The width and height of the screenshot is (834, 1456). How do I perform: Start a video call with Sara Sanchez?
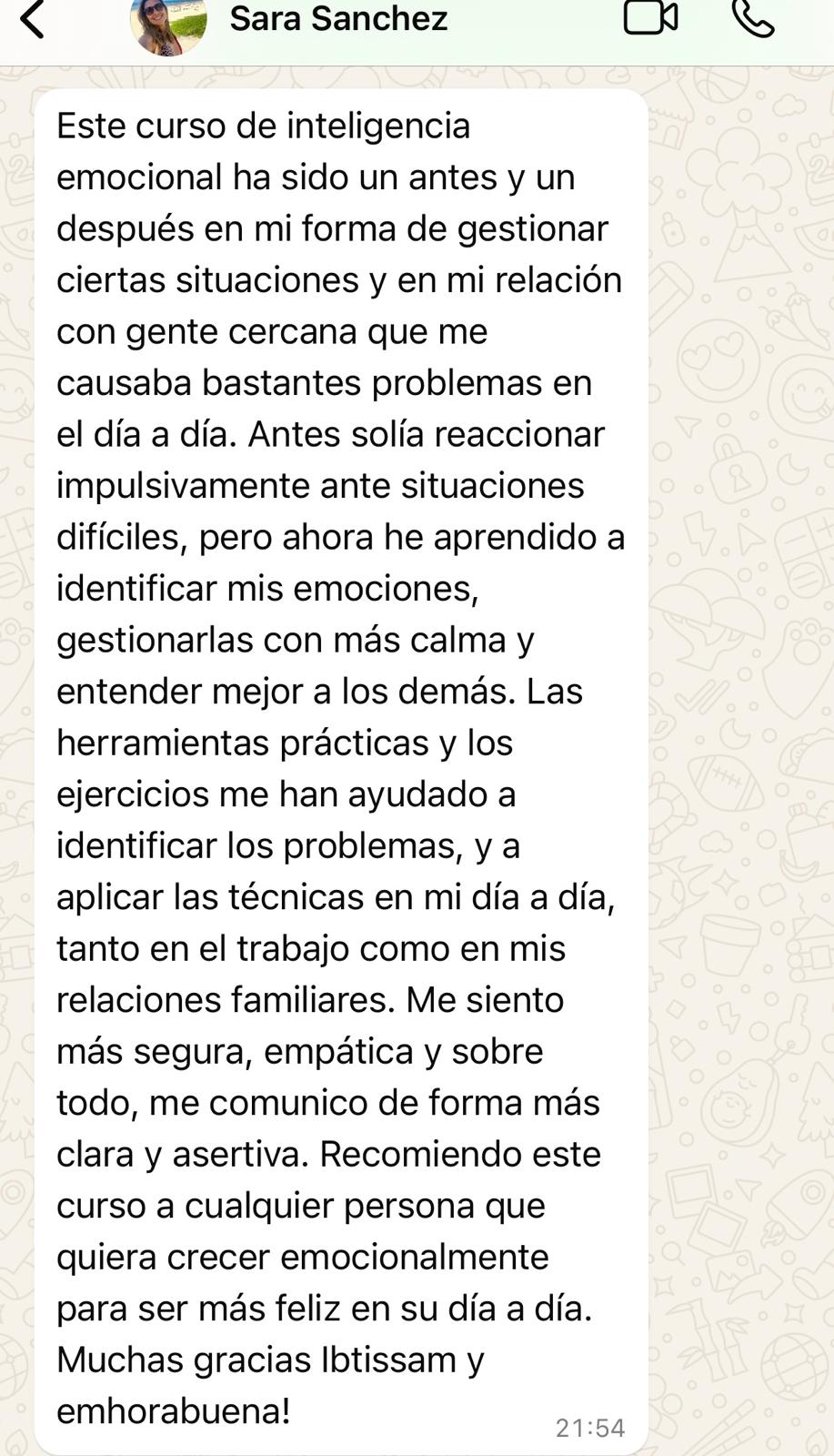click(650, 18)
